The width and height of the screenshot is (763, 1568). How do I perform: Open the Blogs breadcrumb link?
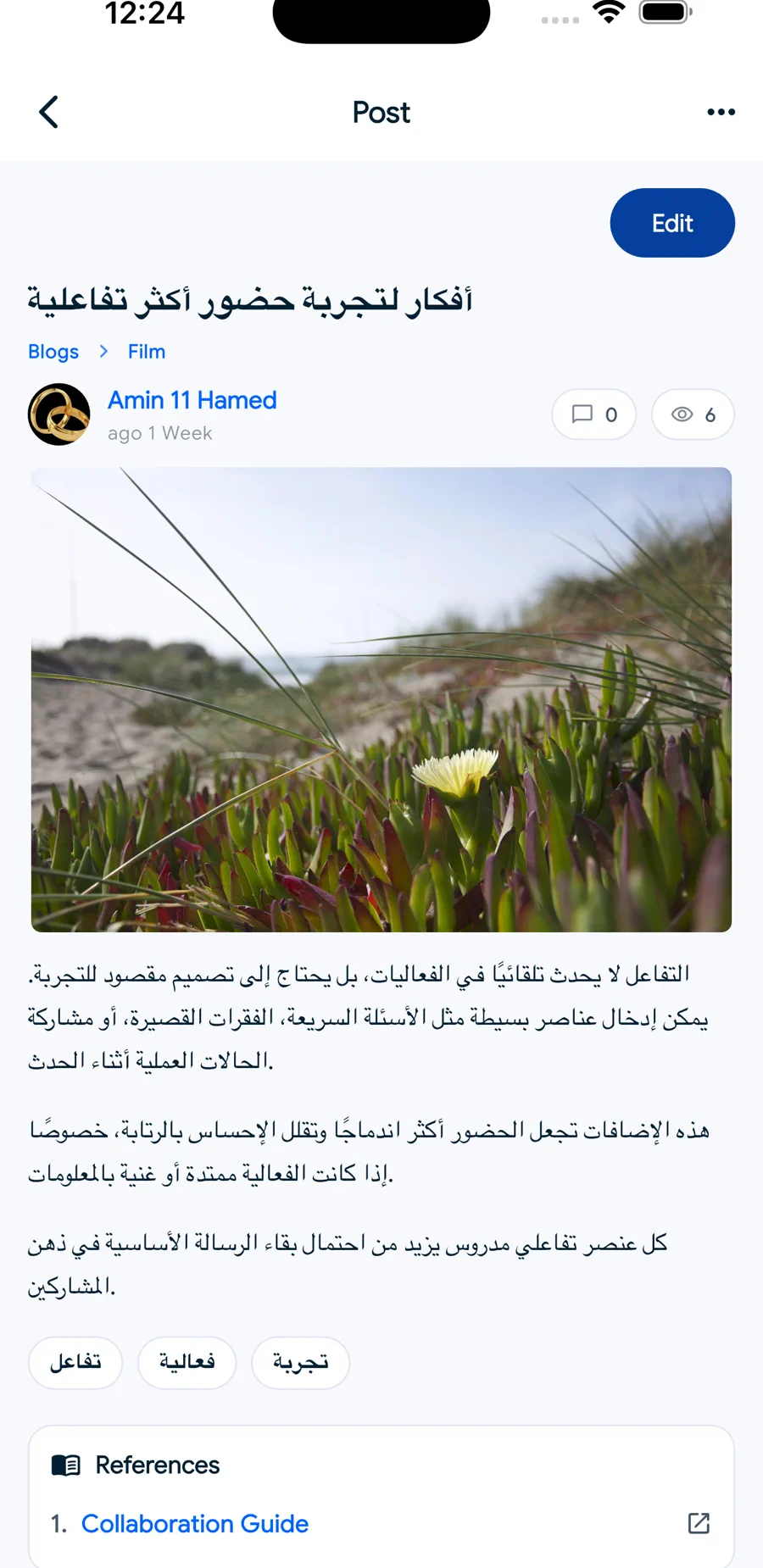[53, 352]
